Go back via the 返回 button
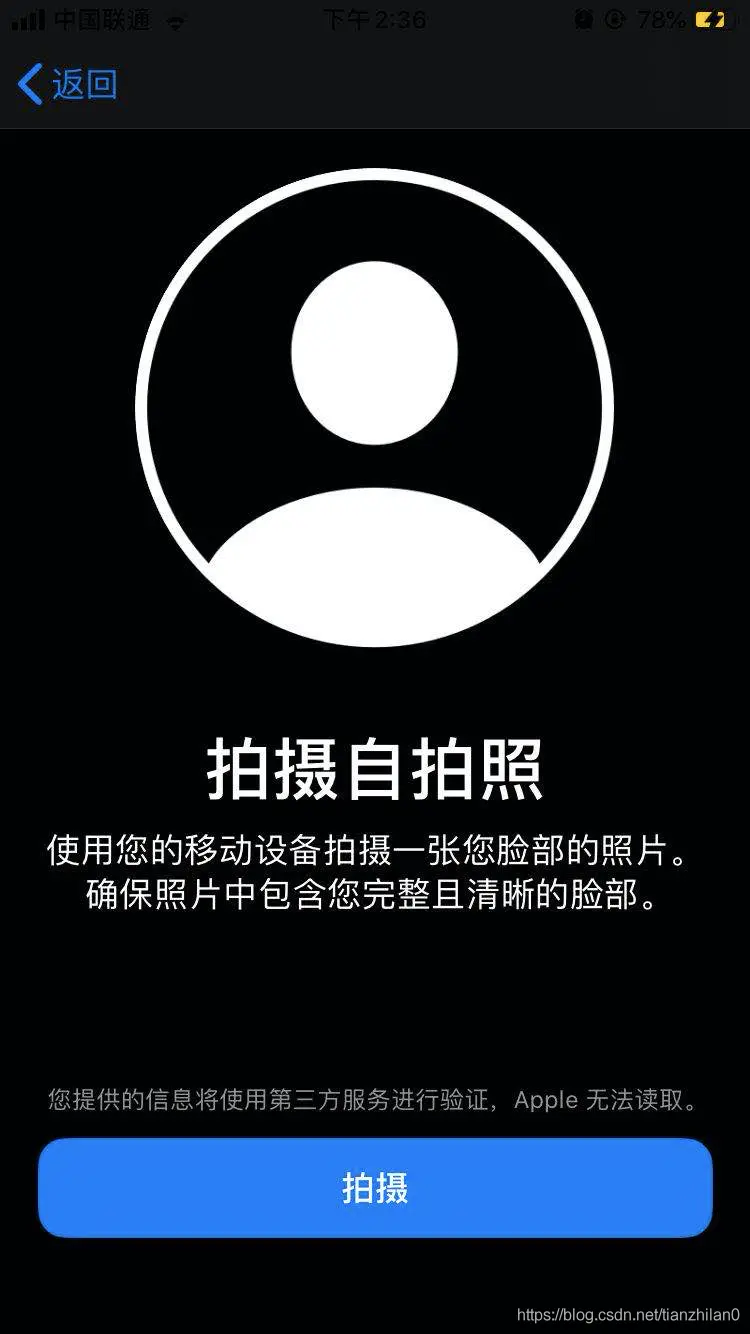This screenshot has width=750, height=1334. (x=68, y=84)
